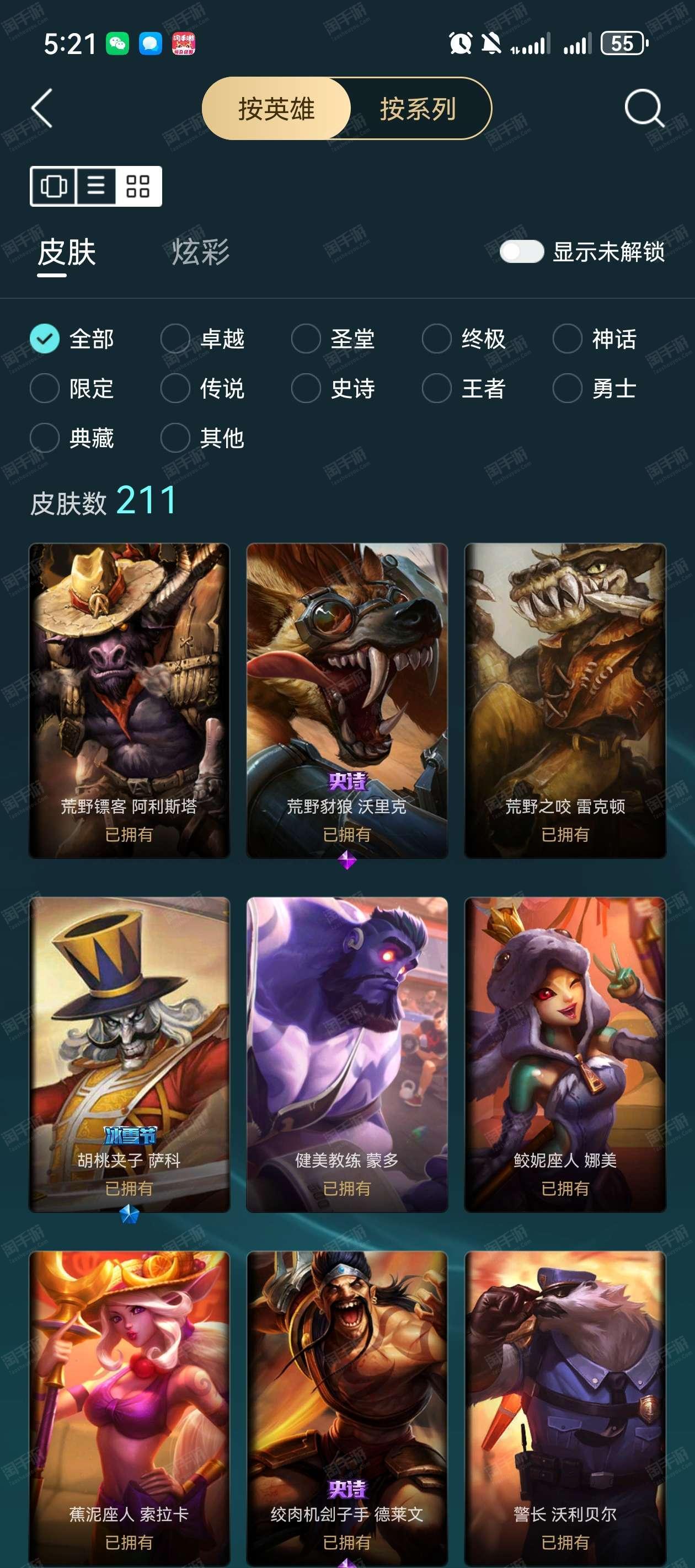Filter skins by 史诗
695x1568 pixels.
333,388
